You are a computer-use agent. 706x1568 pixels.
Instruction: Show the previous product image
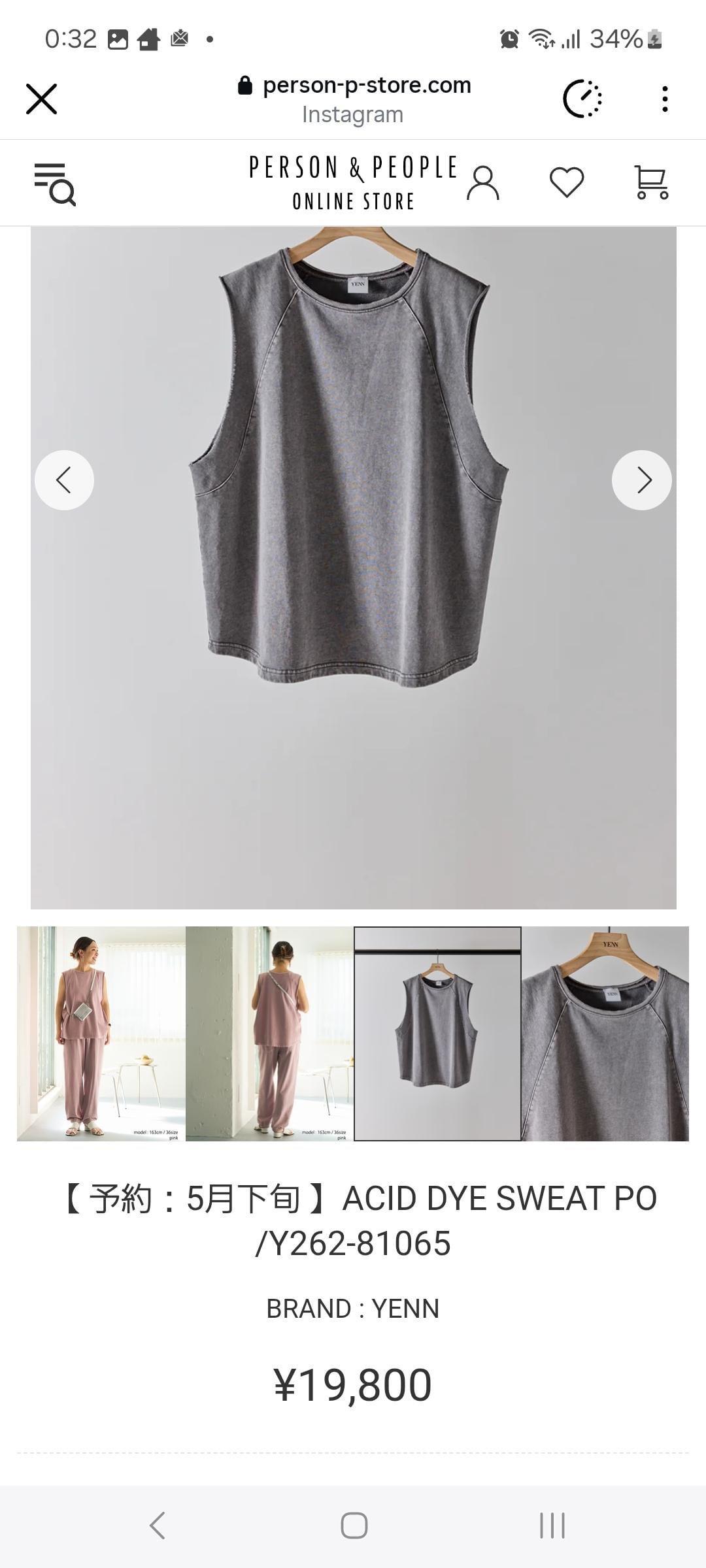[x=63, y=480]
